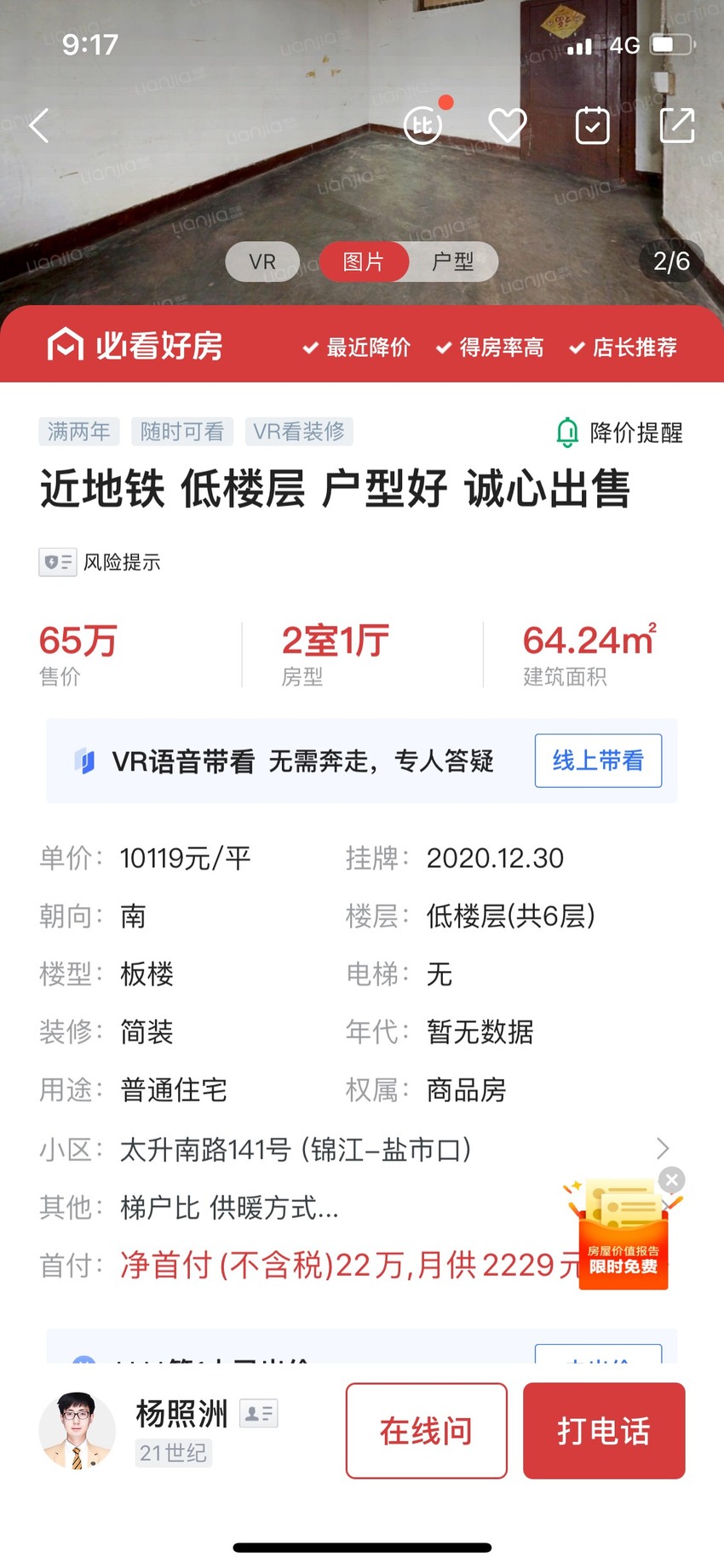
Task: Dismiss the 房屋价值报告 floating ad
Action: [672, 1180]
